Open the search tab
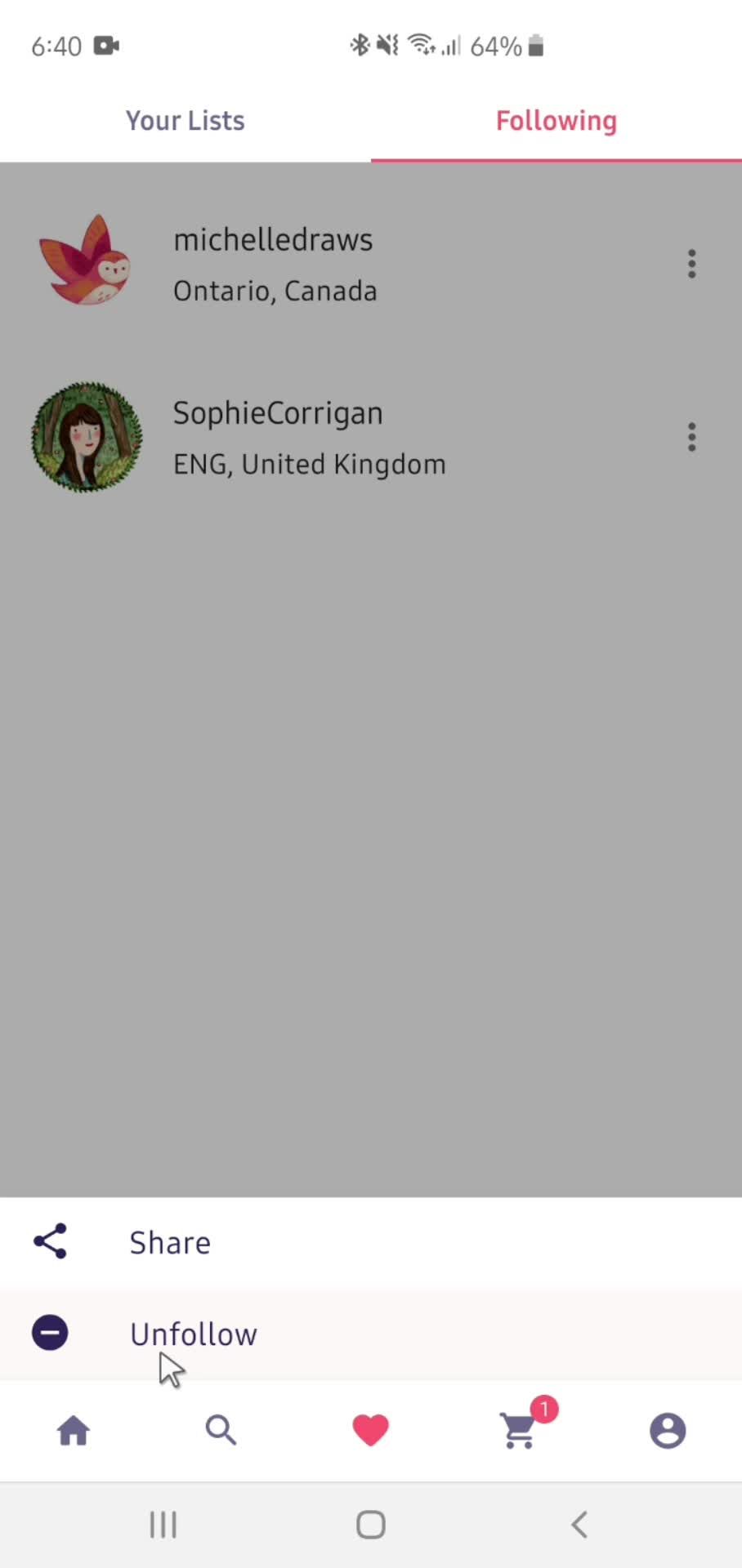This screenshot has height=1568, width=742. click(x=221, y=1431)
